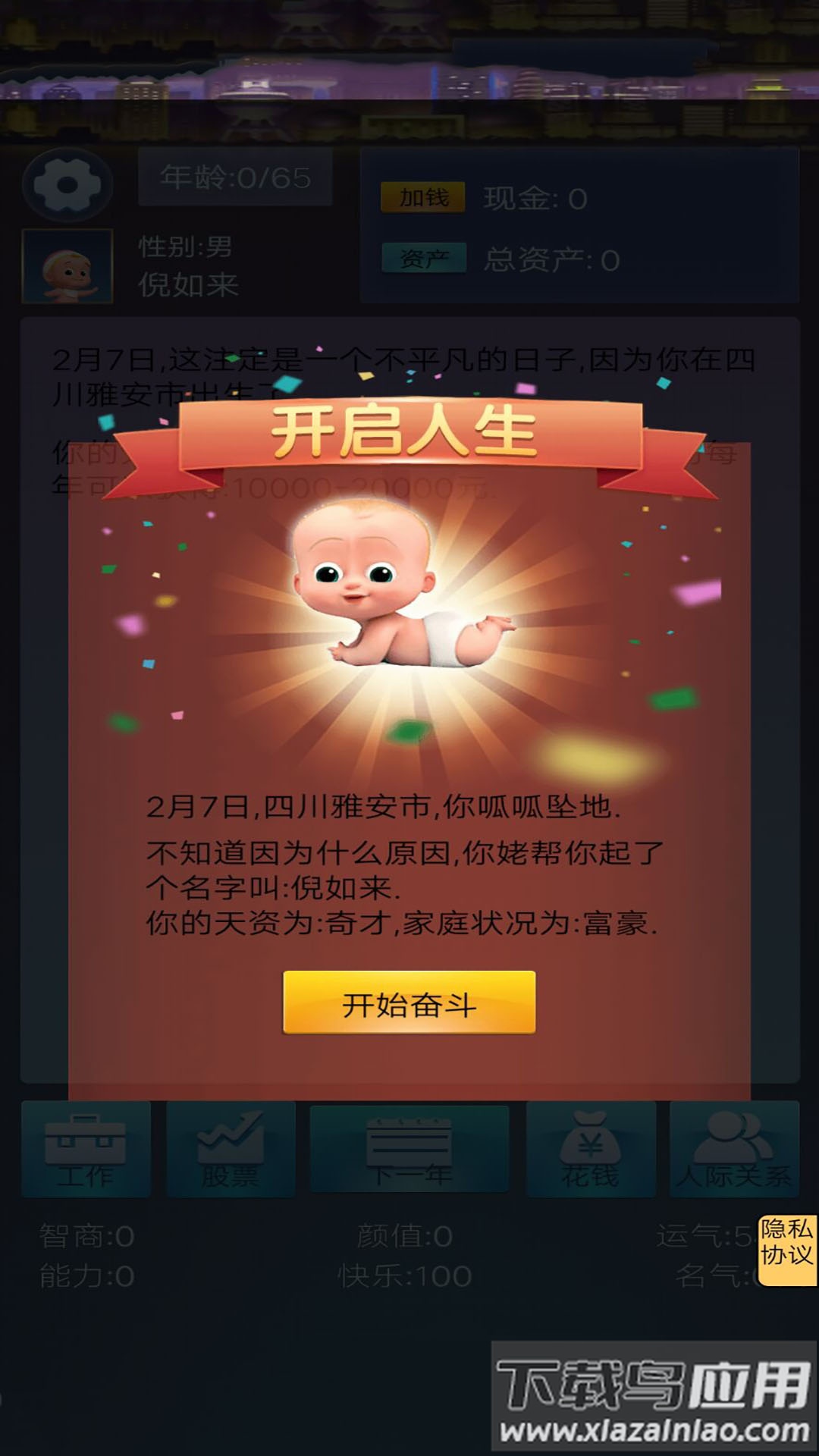Open the 工作 work menu
This screenshot has width=819, height=1456.
86,1150
